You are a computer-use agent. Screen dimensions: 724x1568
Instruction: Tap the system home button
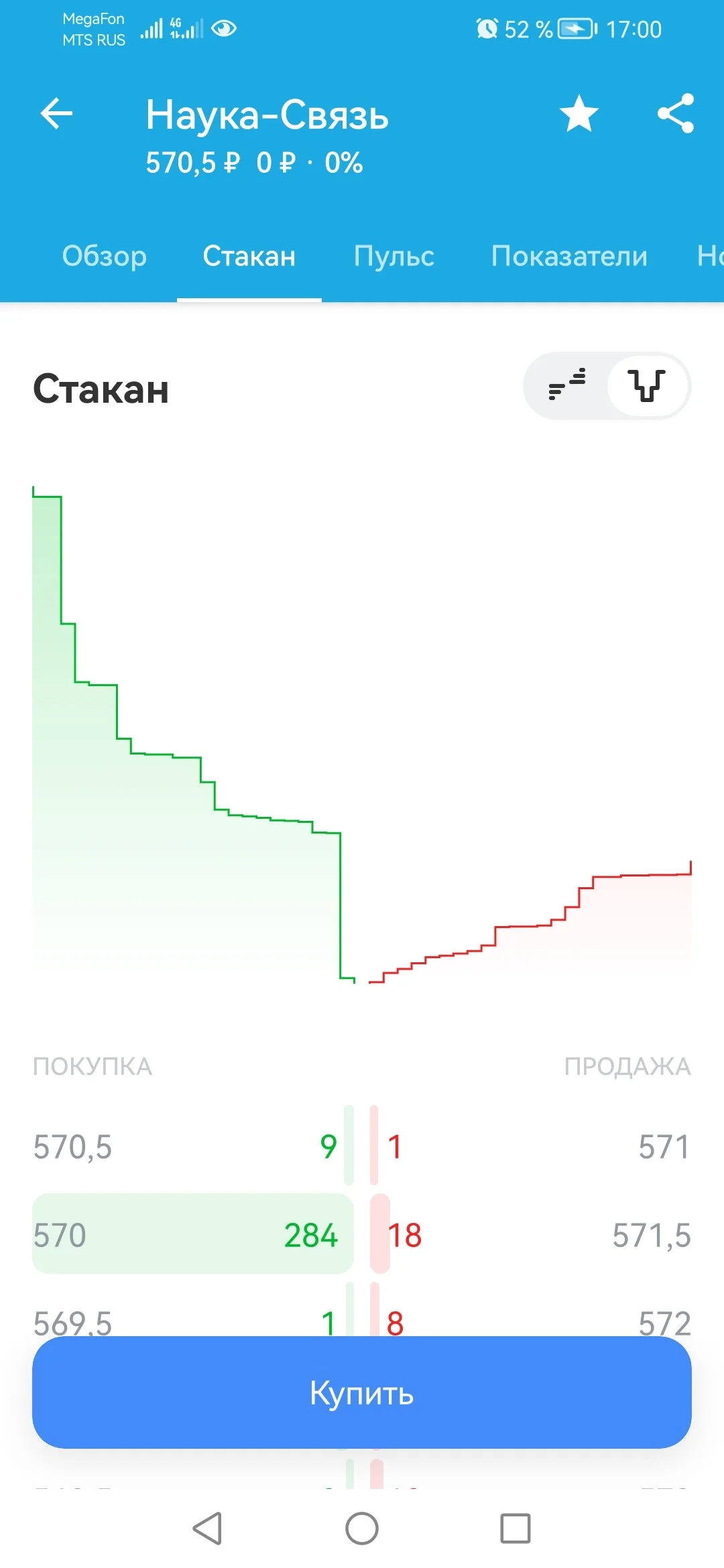click(362, 1528)
